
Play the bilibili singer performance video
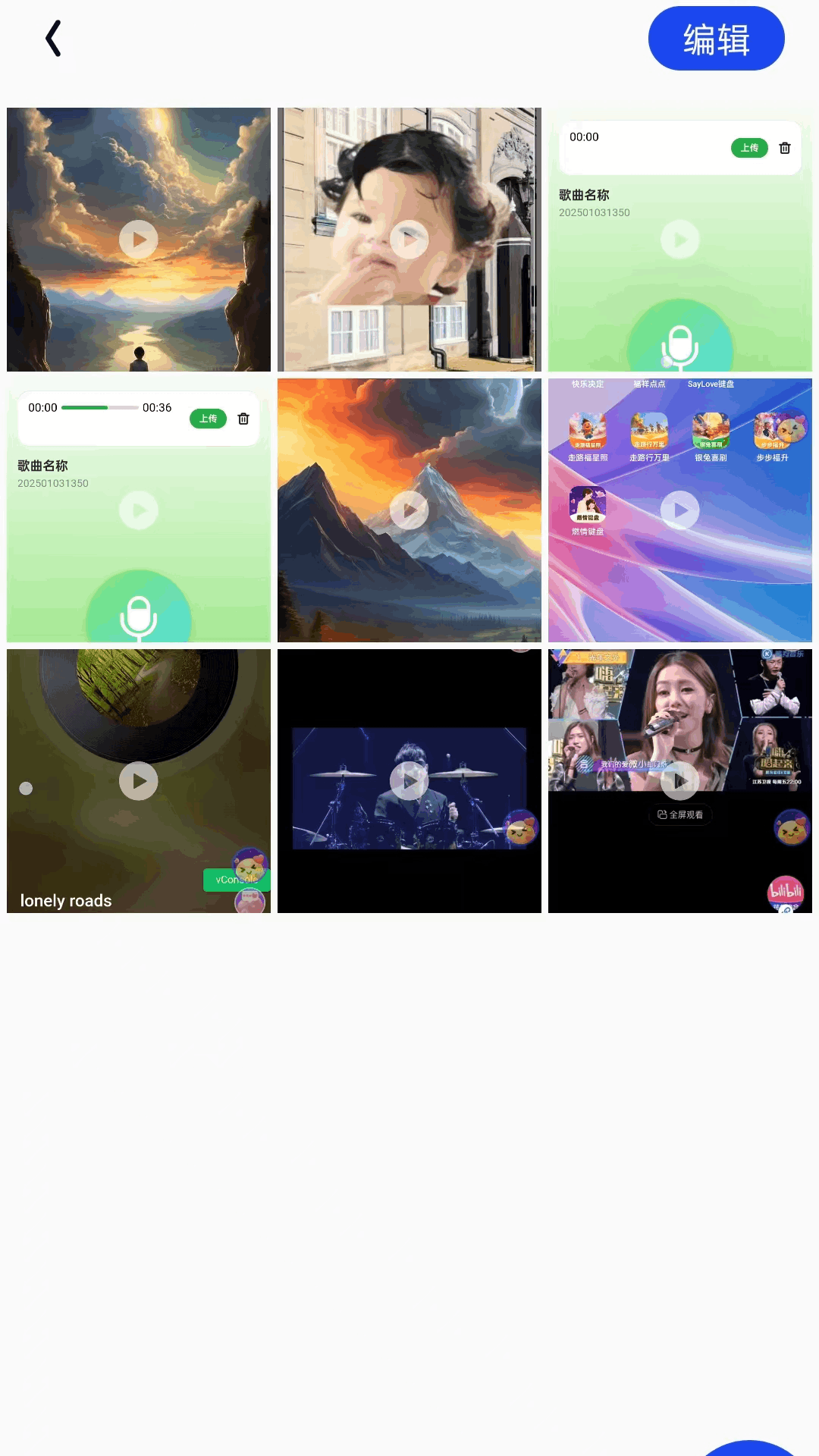680,781
